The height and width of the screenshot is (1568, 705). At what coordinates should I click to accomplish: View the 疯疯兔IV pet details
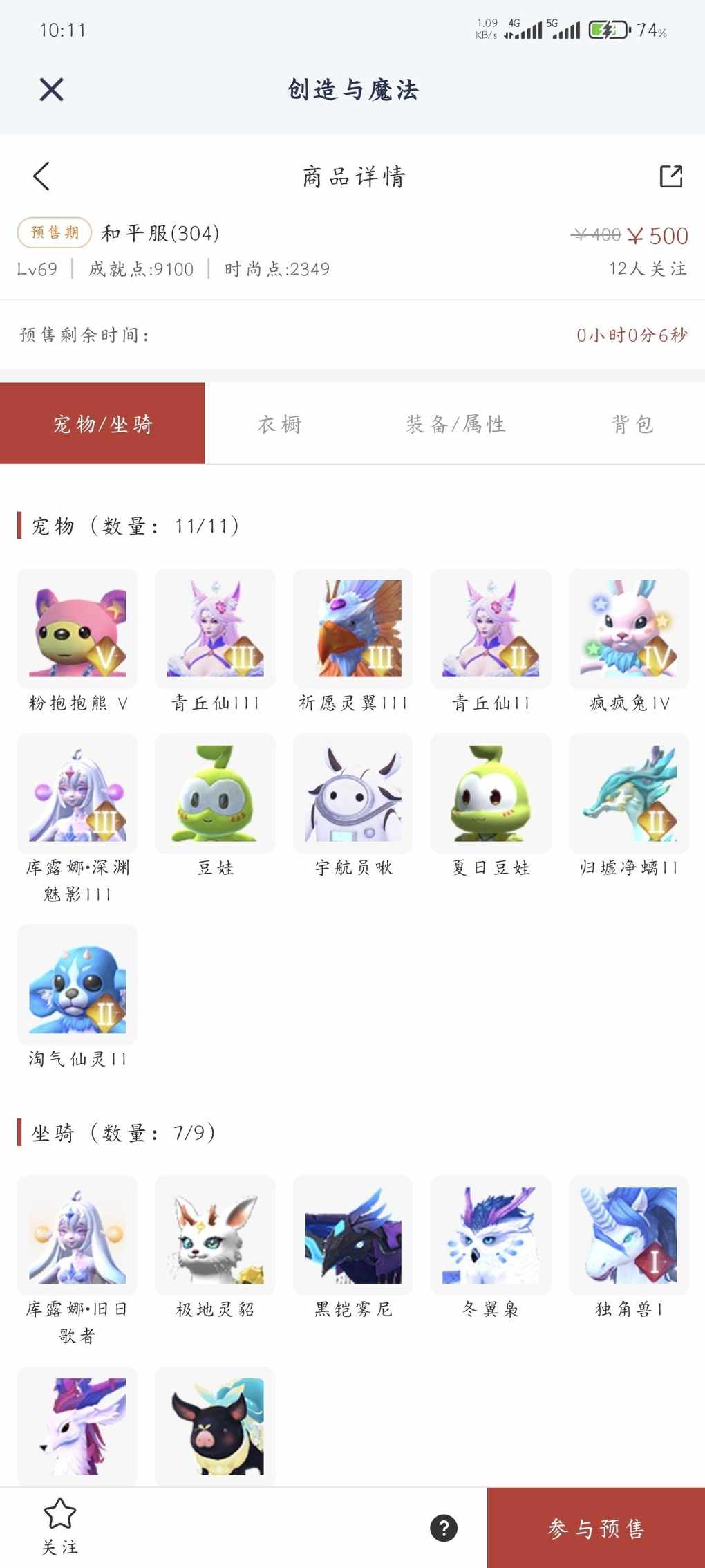(x=629, y=629)
